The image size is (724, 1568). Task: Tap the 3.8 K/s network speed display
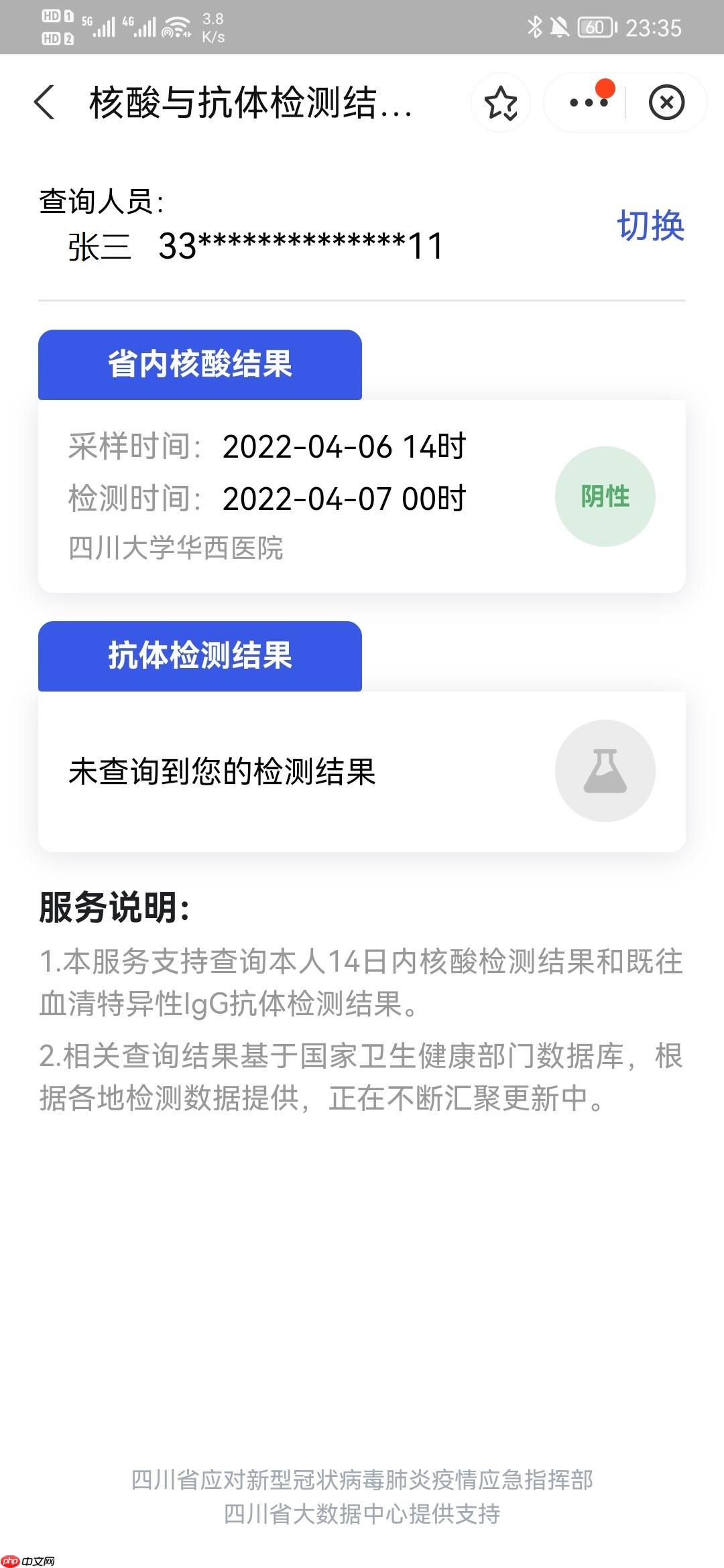[x=212, y=25]
